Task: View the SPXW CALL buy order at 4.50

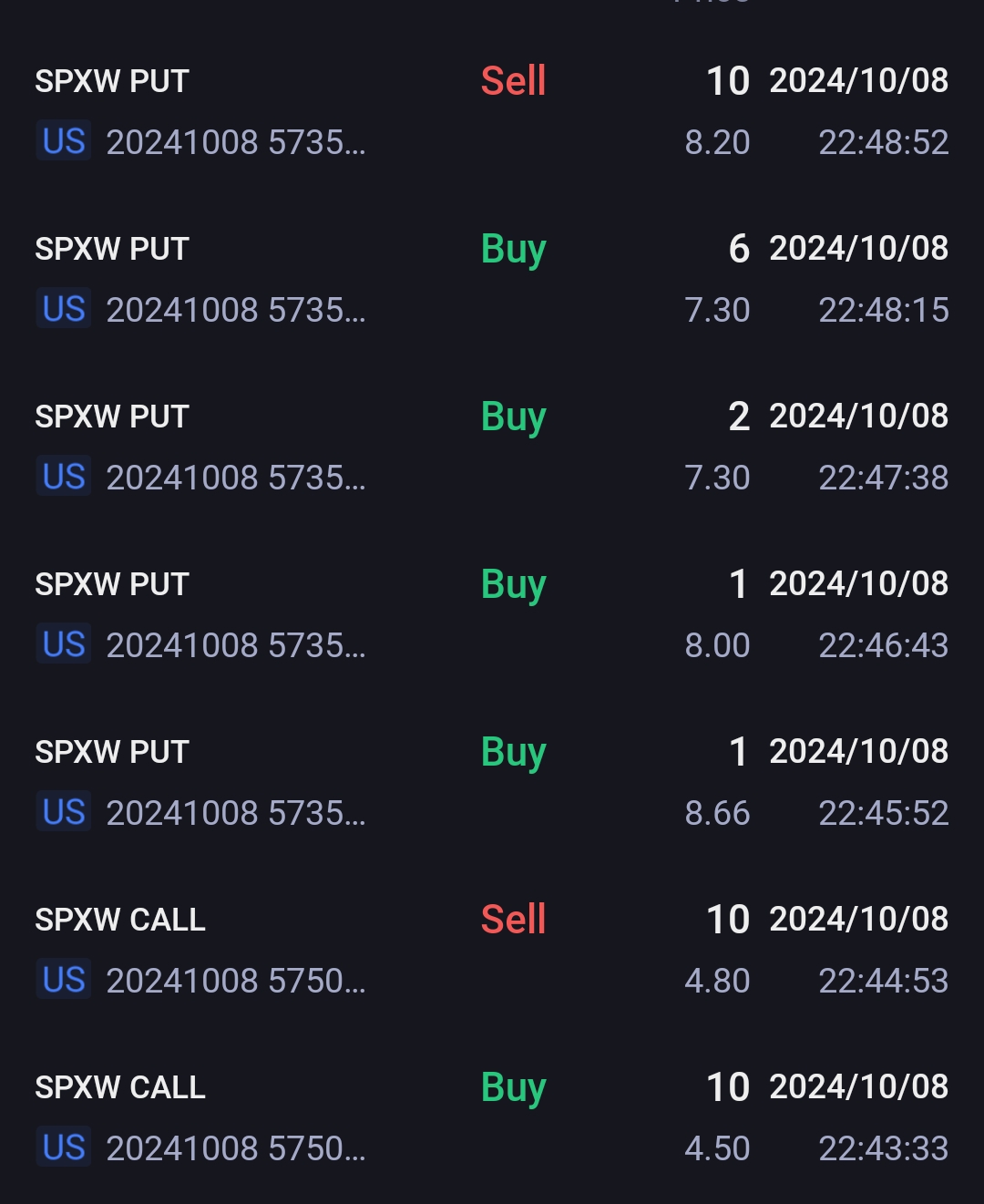Action: click(492, 1117)
